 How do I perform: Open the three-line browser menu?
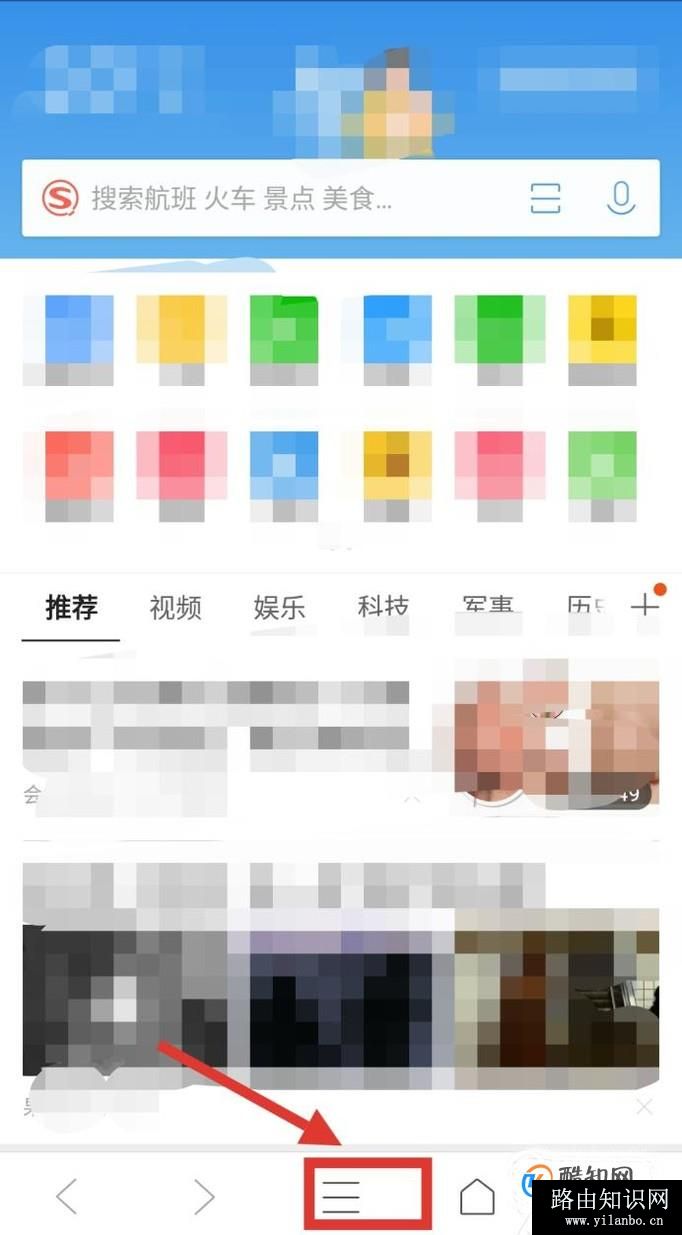coord(341,1195)
